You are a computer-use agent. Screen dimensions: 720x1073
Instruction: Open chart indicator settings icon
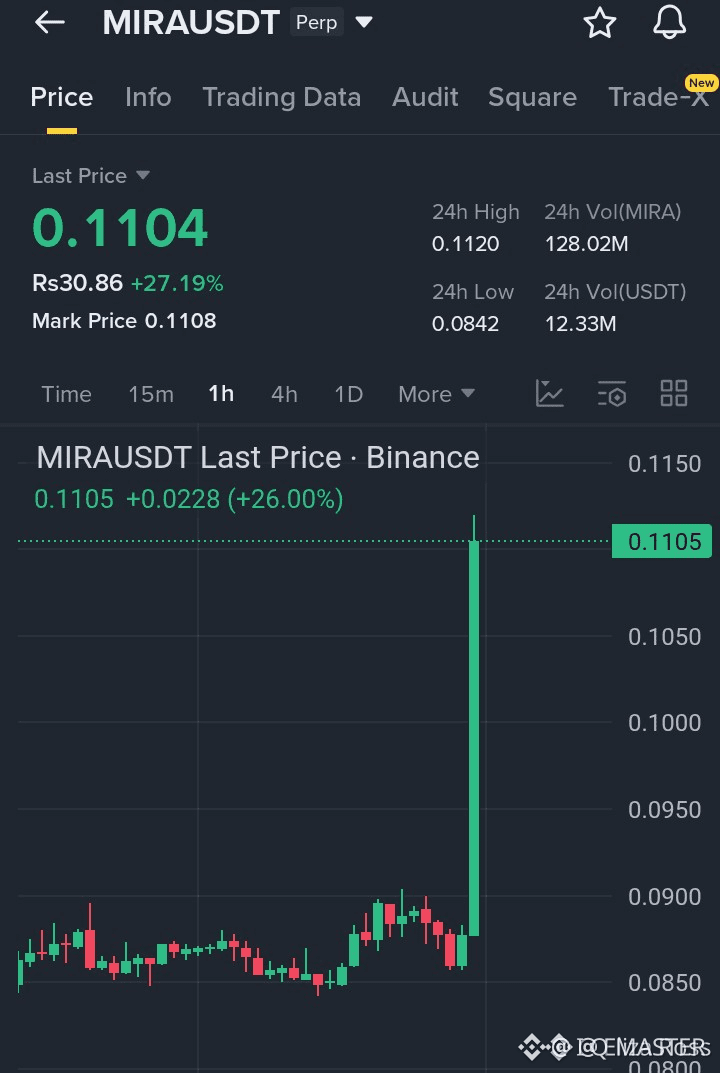pos(612,394)
